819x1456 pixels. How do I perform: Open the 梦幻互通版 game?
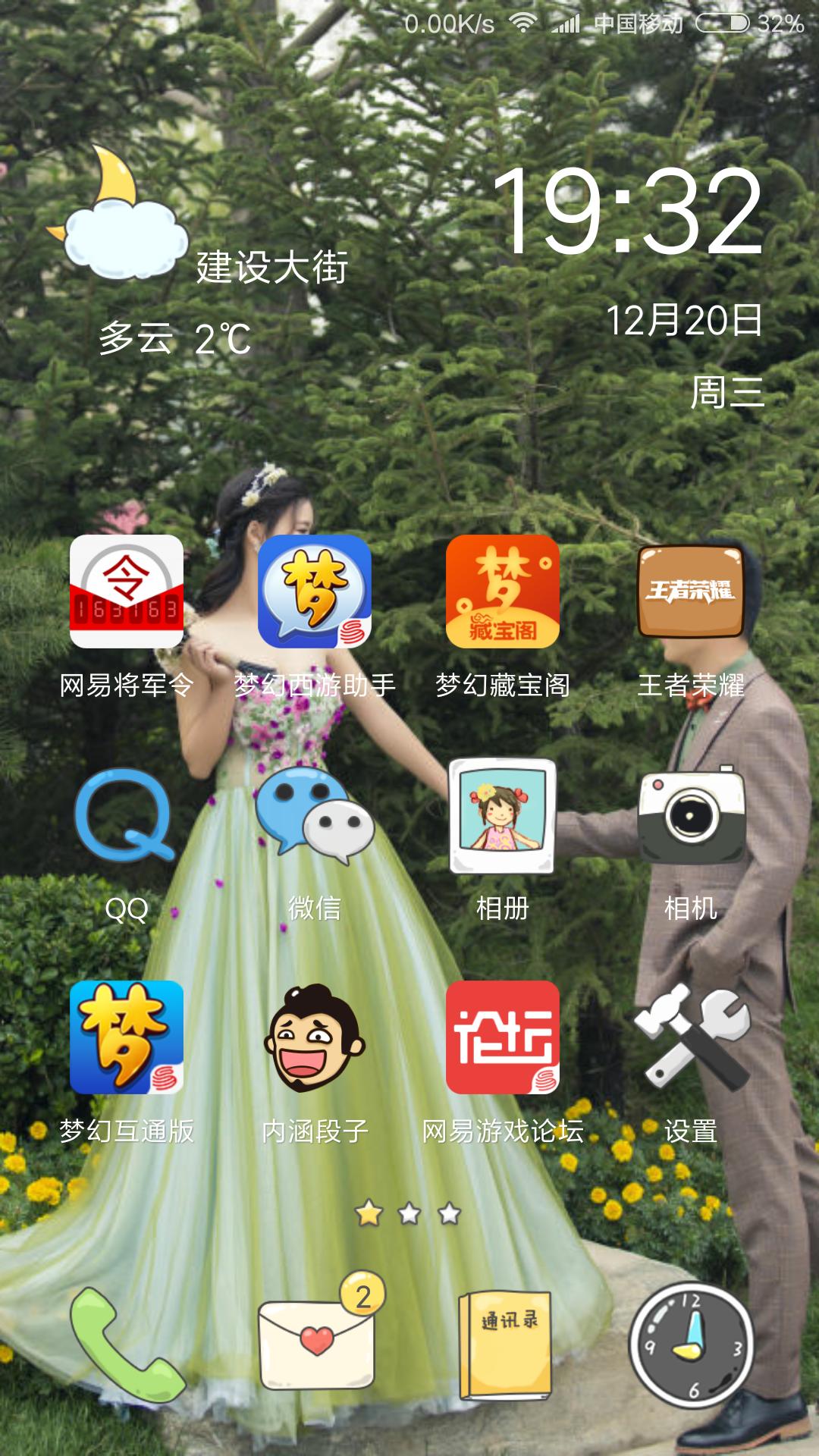coord(127,1037)
